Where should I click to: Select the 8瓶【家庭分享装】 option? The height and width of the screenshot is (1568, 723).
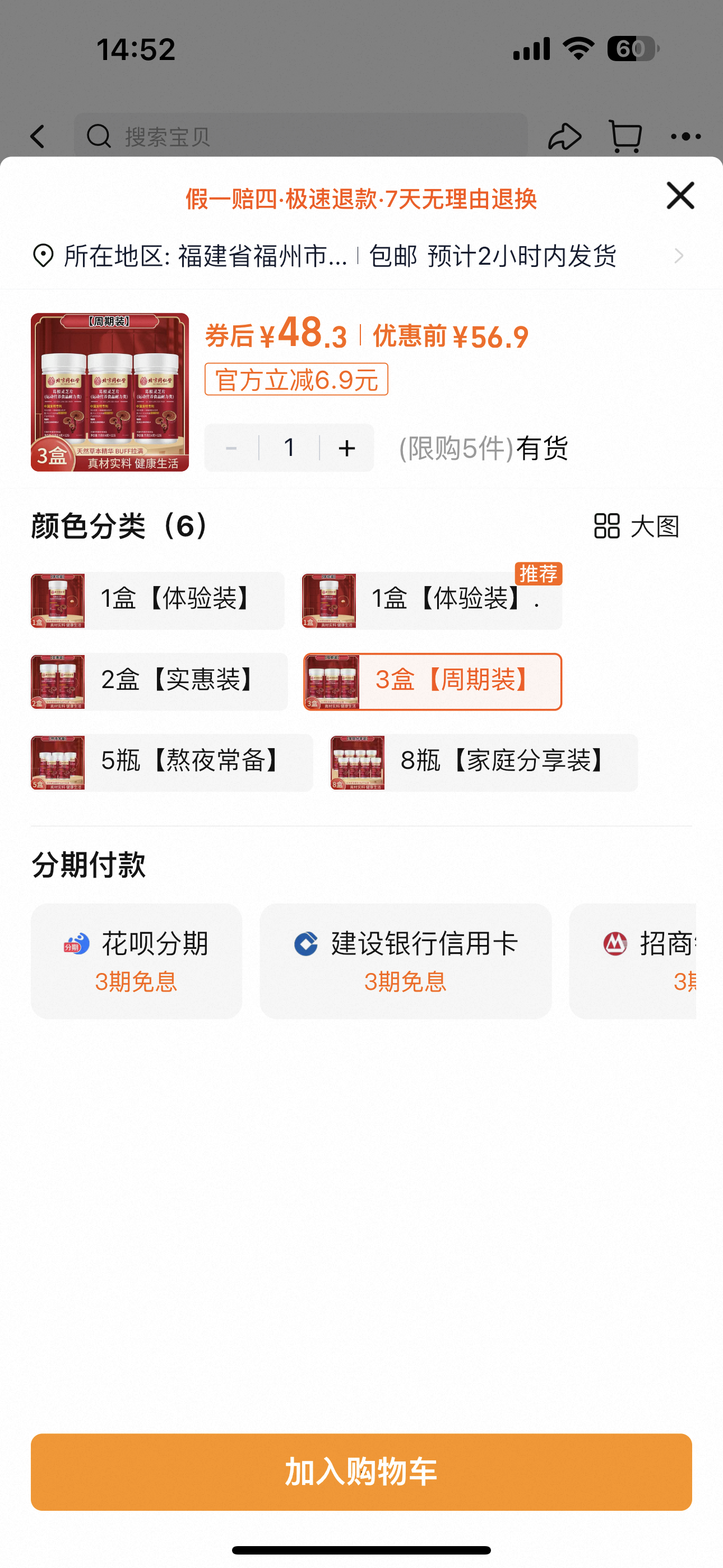coord(484,762)
